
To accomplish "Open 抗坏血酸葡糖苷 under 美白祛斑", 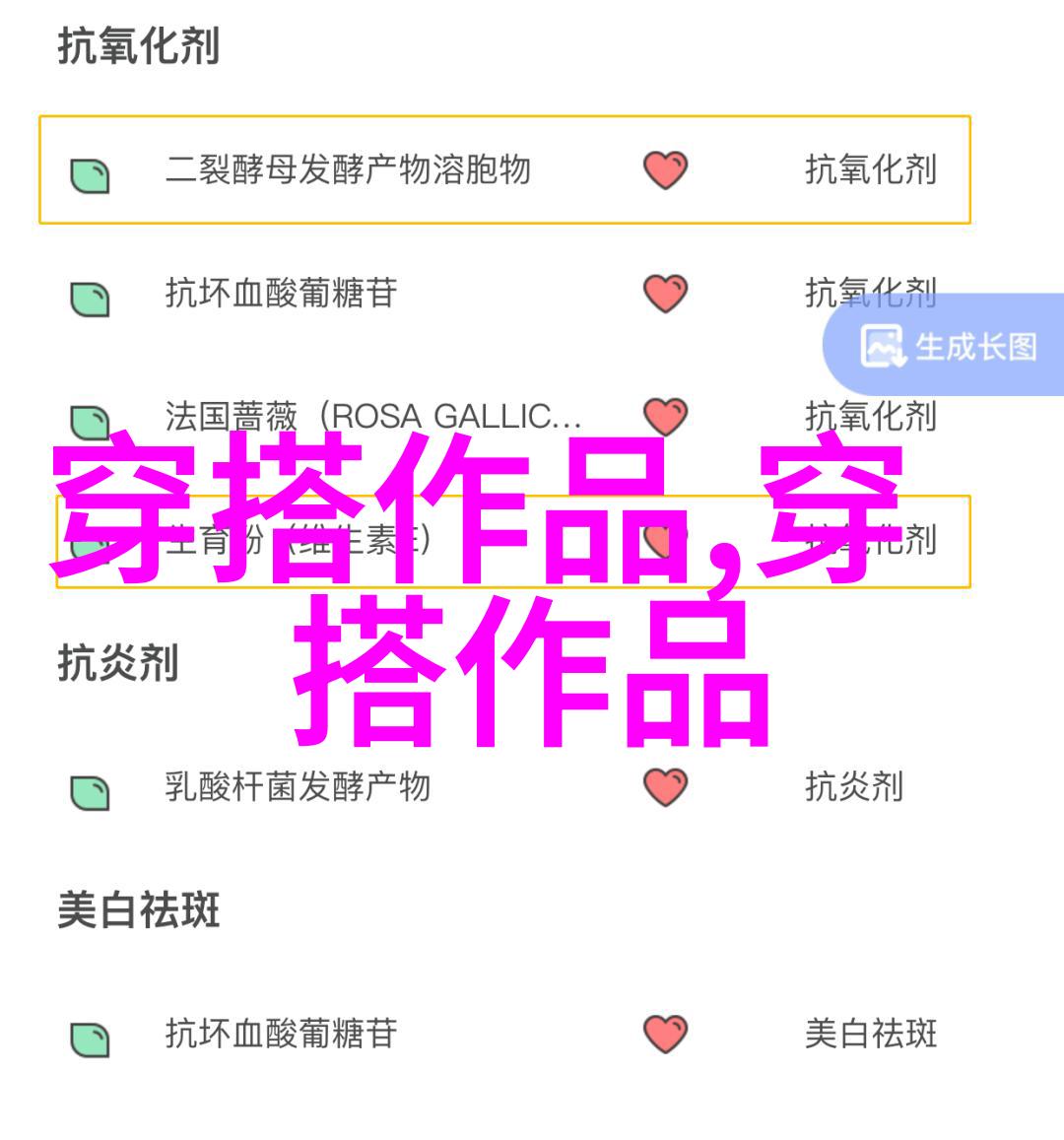I will coord(281,1034).
